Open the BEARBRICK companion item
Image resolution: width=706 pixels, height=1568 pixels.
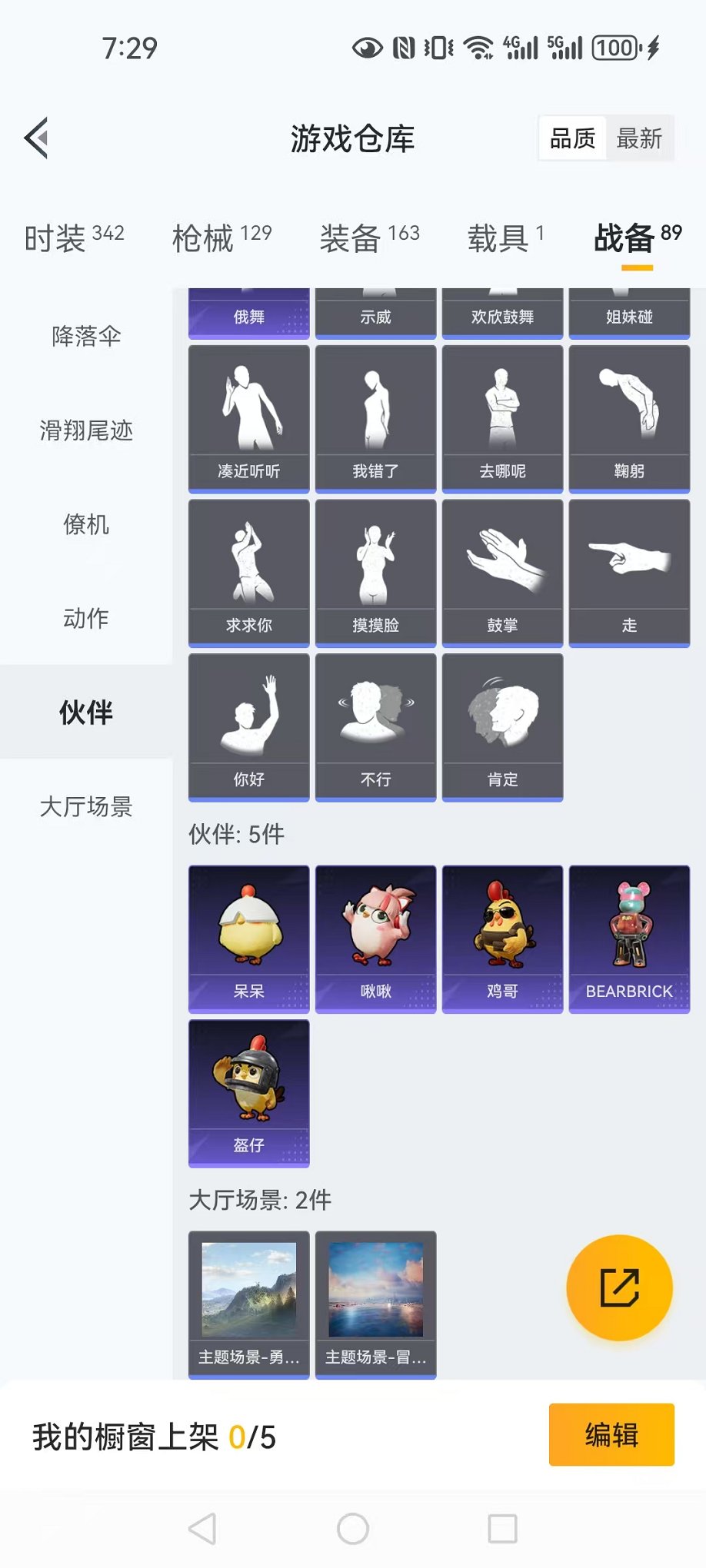[x=629, y=938]
